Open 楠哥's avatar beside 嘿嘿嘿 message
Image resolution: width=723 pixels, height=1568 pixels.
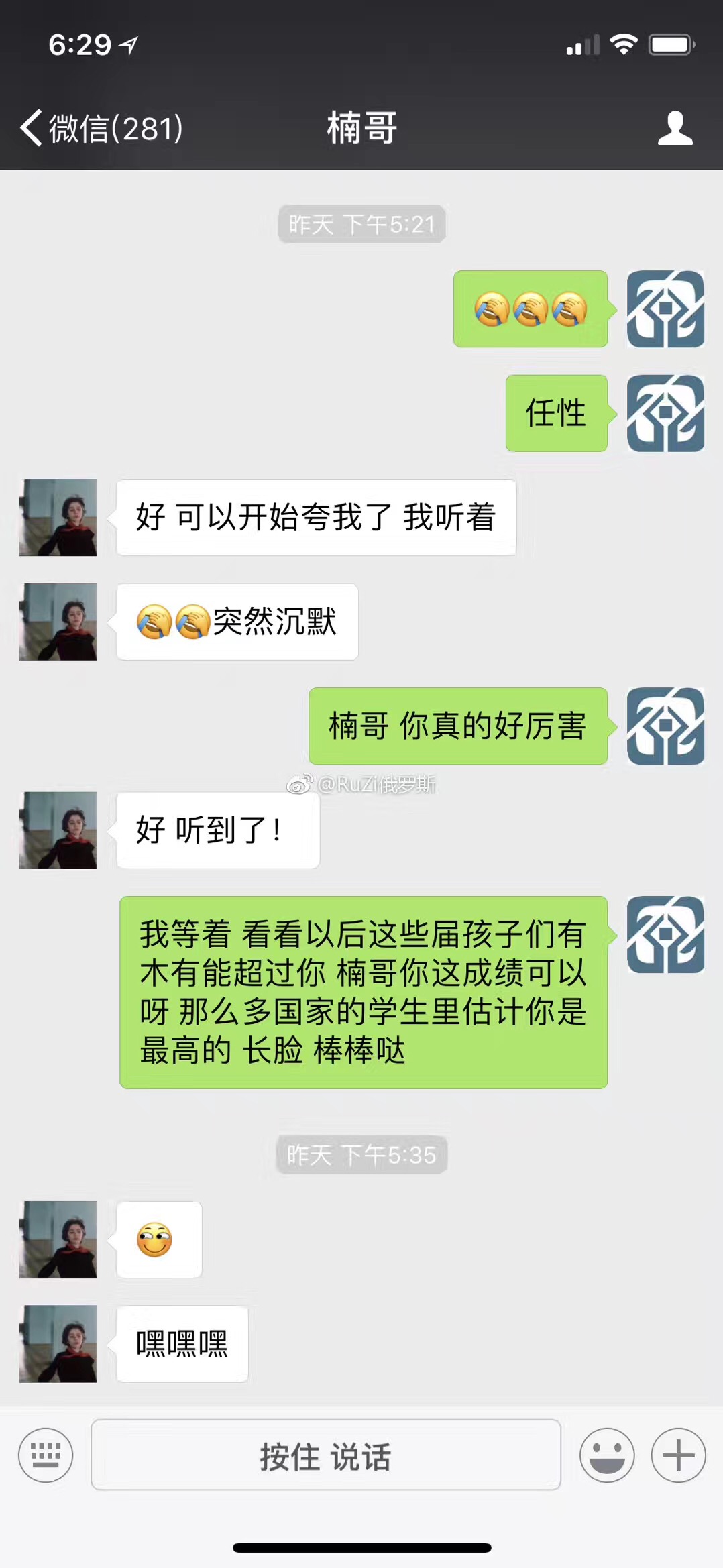[58, 1343]
